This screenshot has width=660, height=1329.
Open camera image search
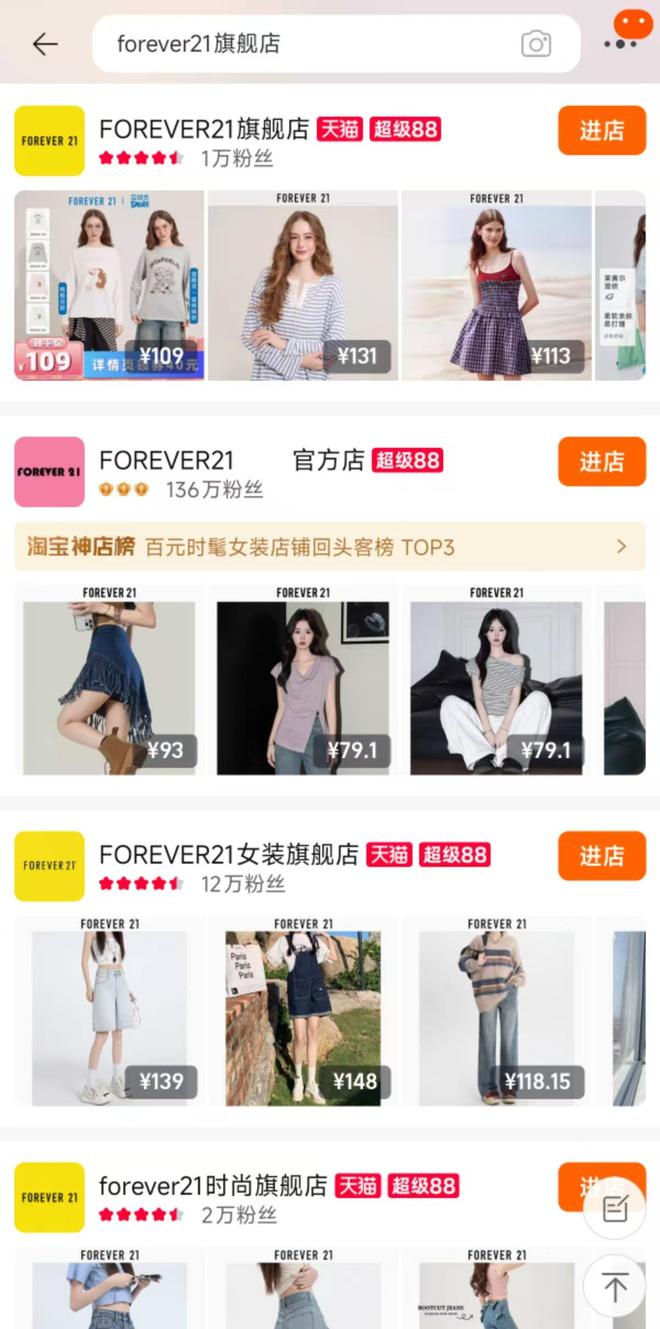pyautogui.click(x=536, y=44)
